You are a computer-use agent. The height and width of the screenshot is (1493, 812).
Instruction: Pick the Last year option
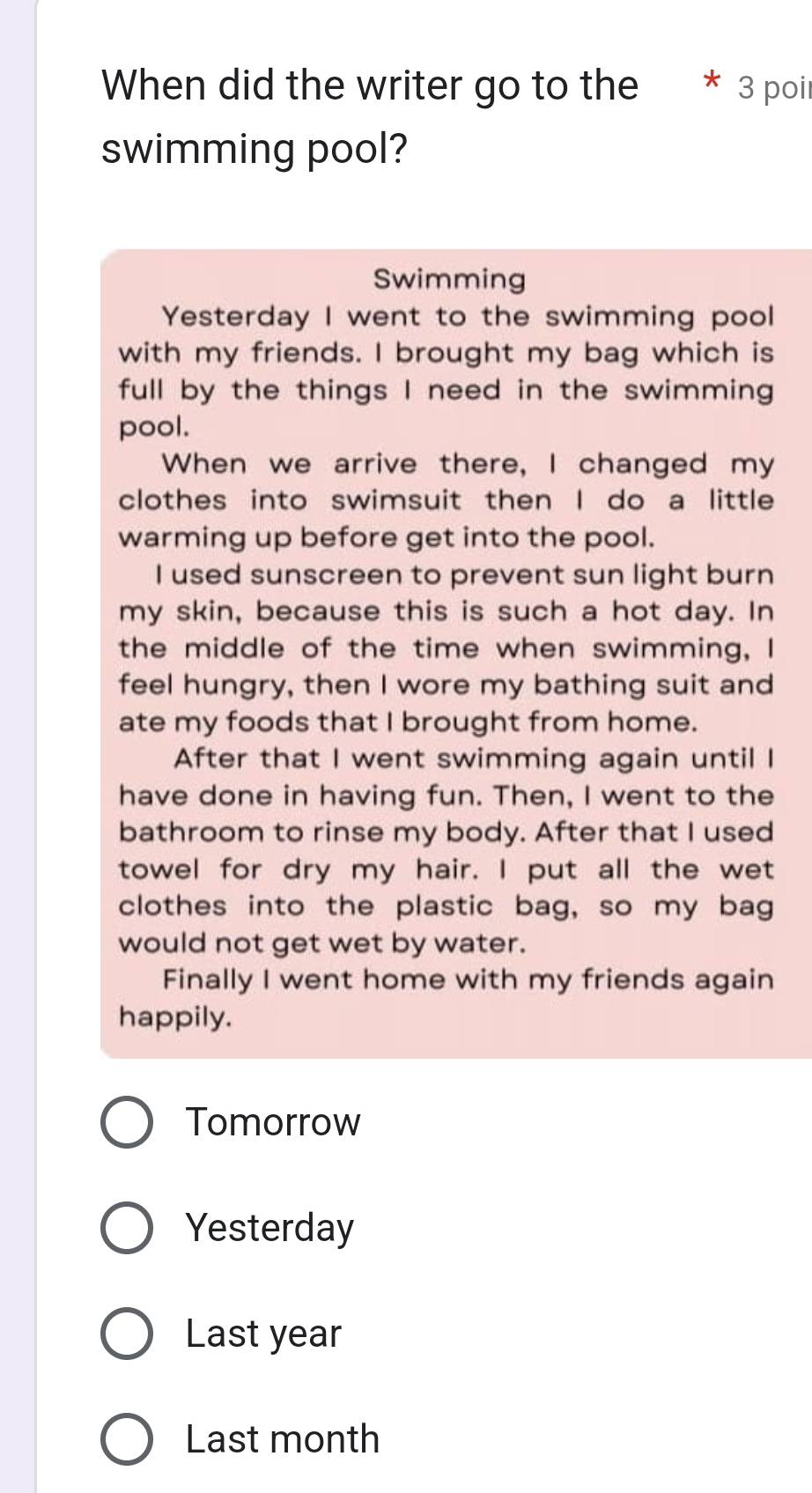[127, 1334]
